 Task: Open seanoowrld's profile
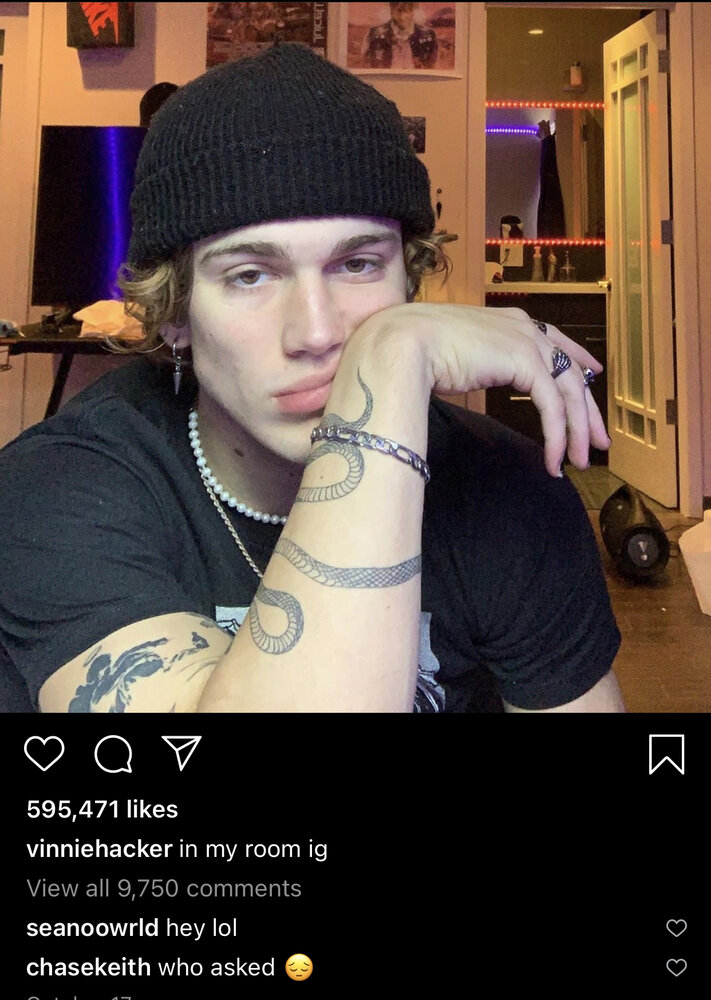coord(92,927)
